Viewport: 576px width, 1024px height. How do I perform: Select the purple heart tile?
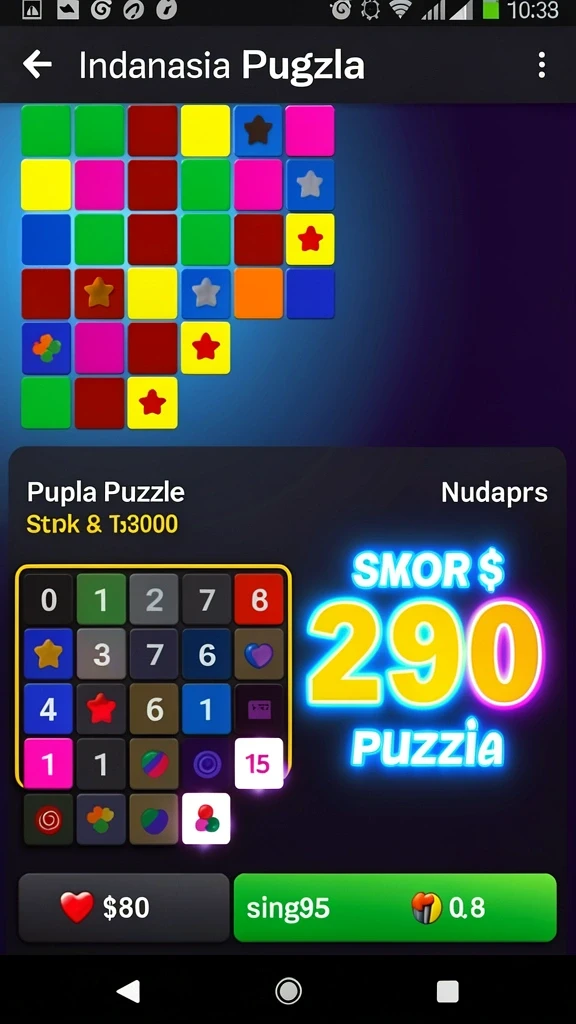(259, 654)
